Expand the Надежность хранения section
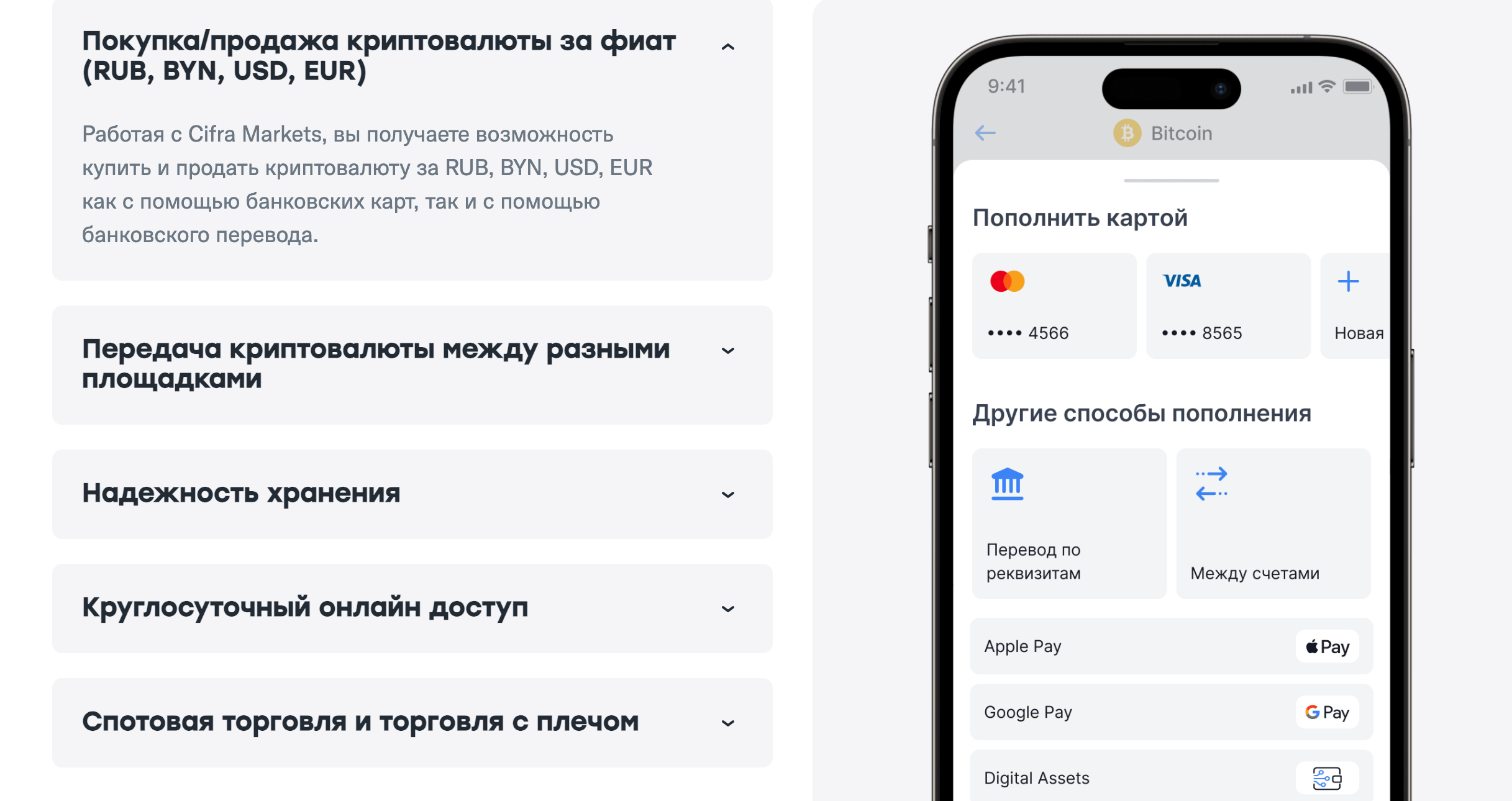 coord(727,495)
